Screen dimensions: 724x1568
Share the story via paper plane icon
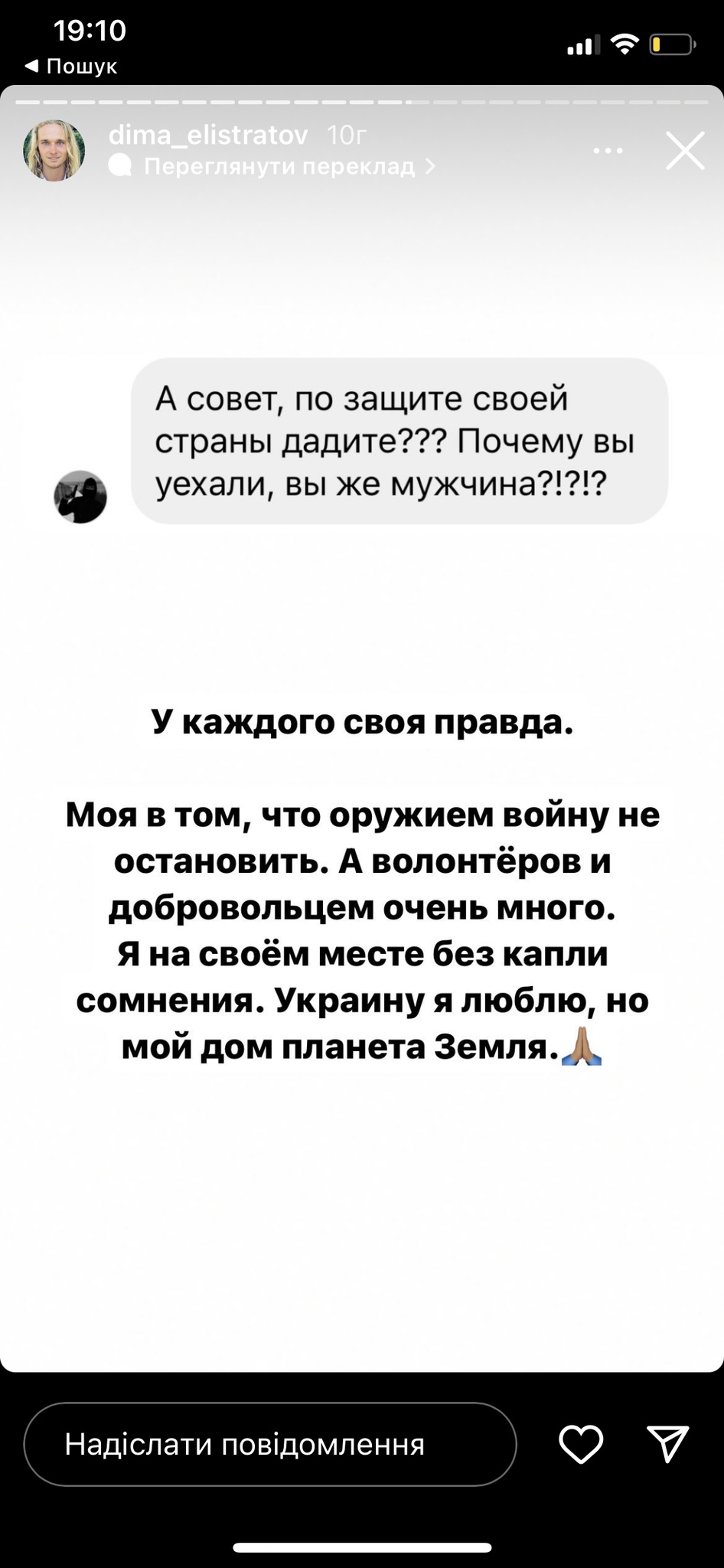(x=667, y=1444)
